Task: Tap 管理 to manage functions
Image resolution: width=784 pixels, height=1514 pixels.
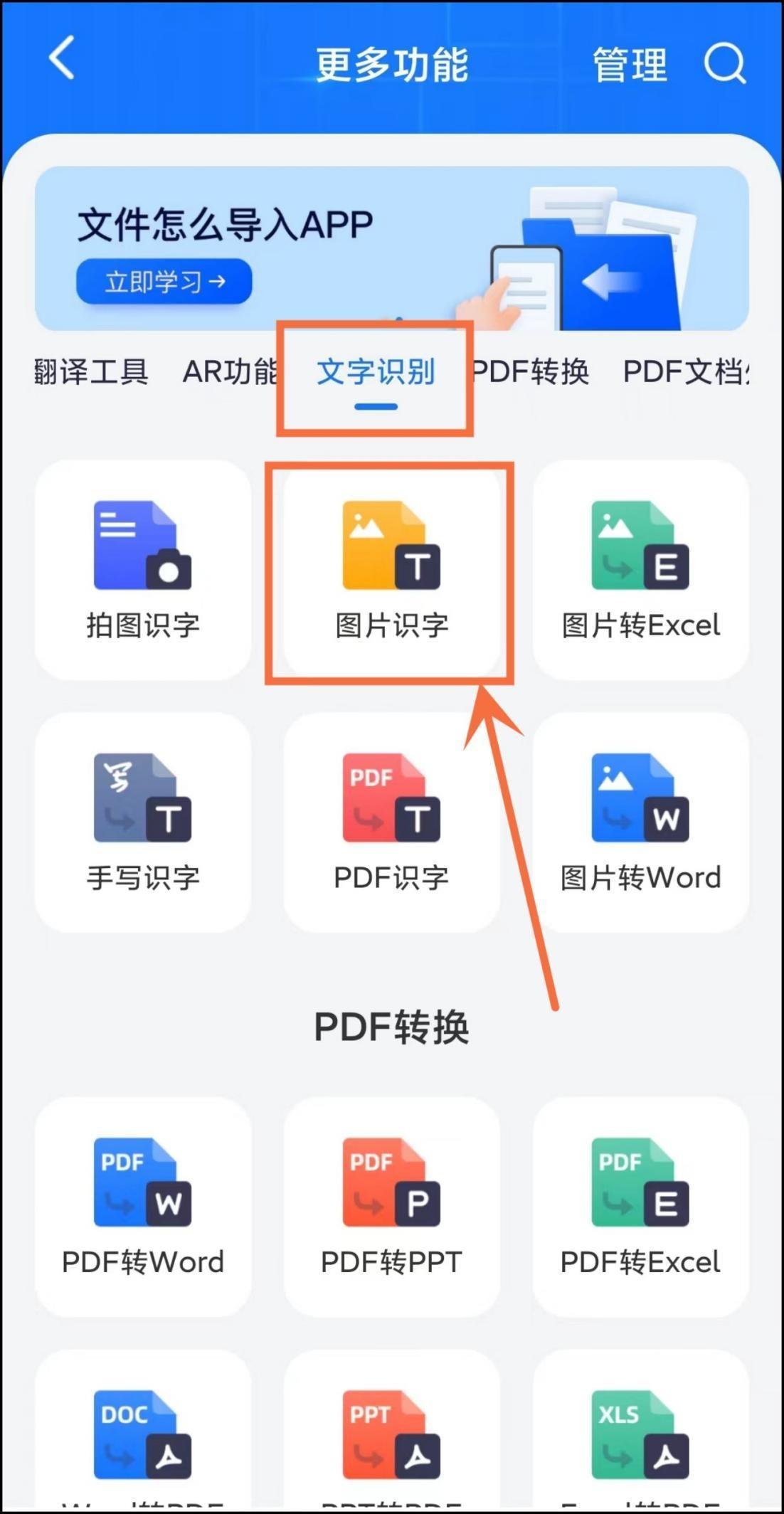Action: pos(630,65)
